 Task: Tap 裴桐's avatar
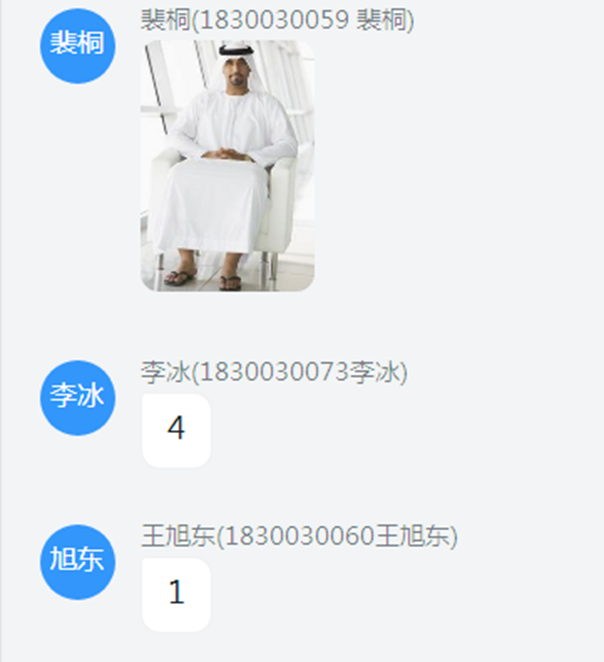point(77,46)
